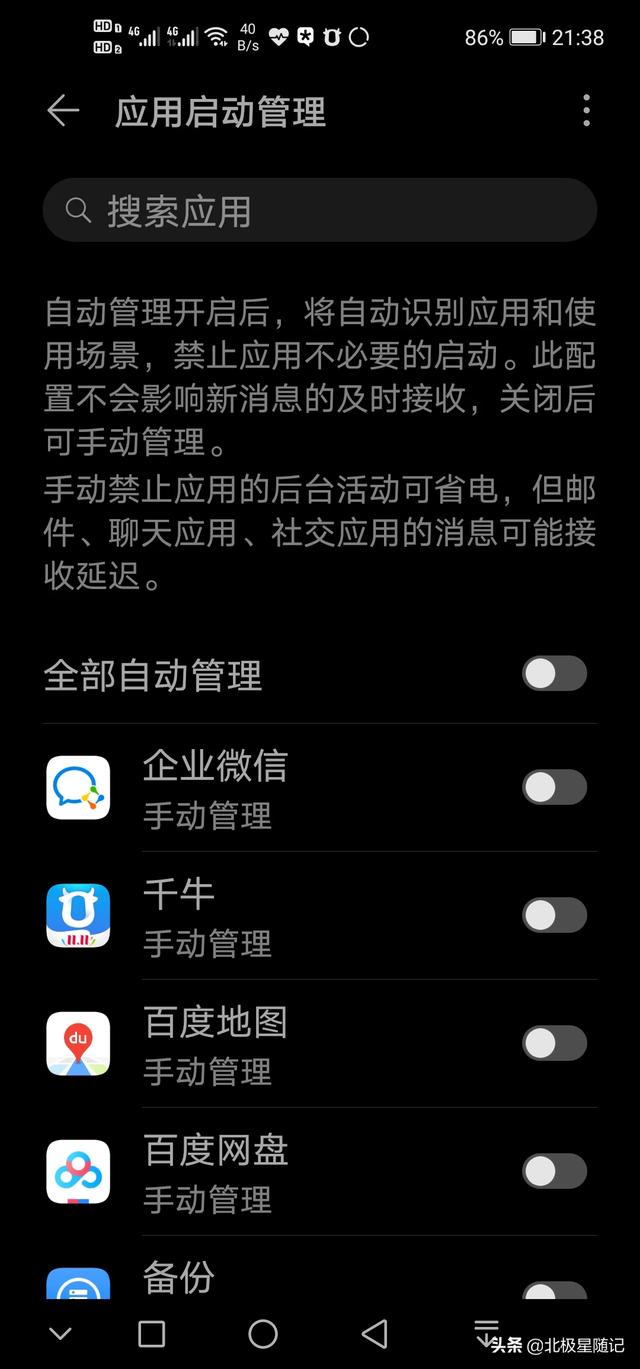Viewport: 640px width, 1369px height.
Task: Turn on auto-manage for 百度地图
Action: point(554,1043)
